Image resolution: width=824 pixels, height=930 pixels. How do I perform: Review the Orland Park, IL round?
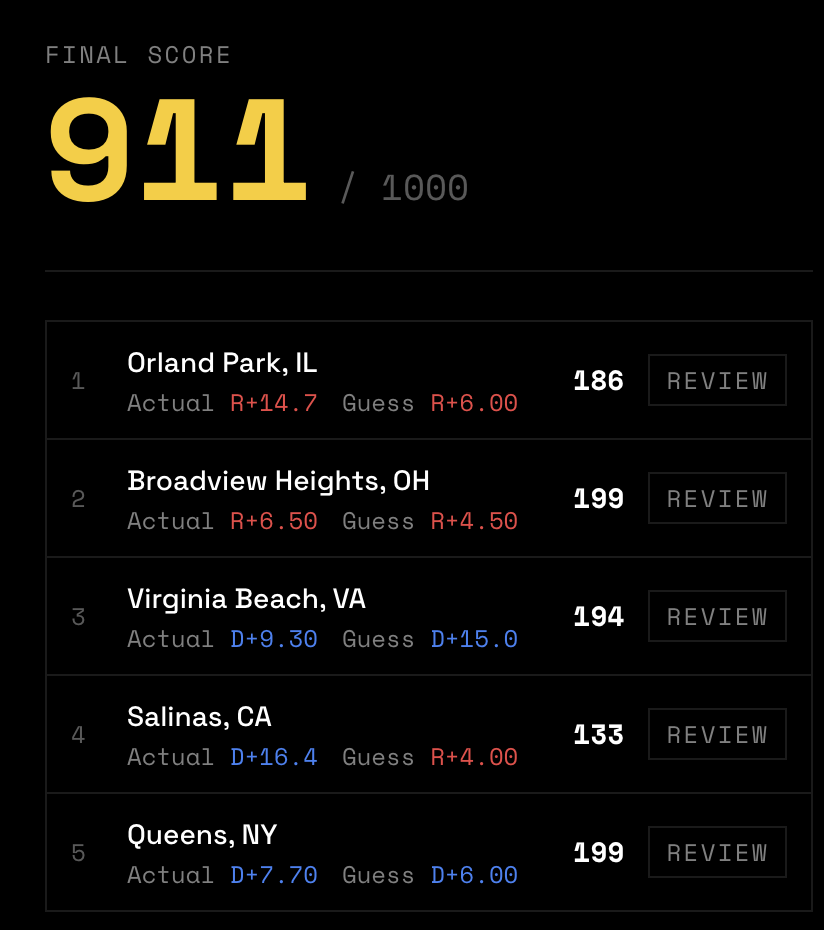[x=717, y=380]
